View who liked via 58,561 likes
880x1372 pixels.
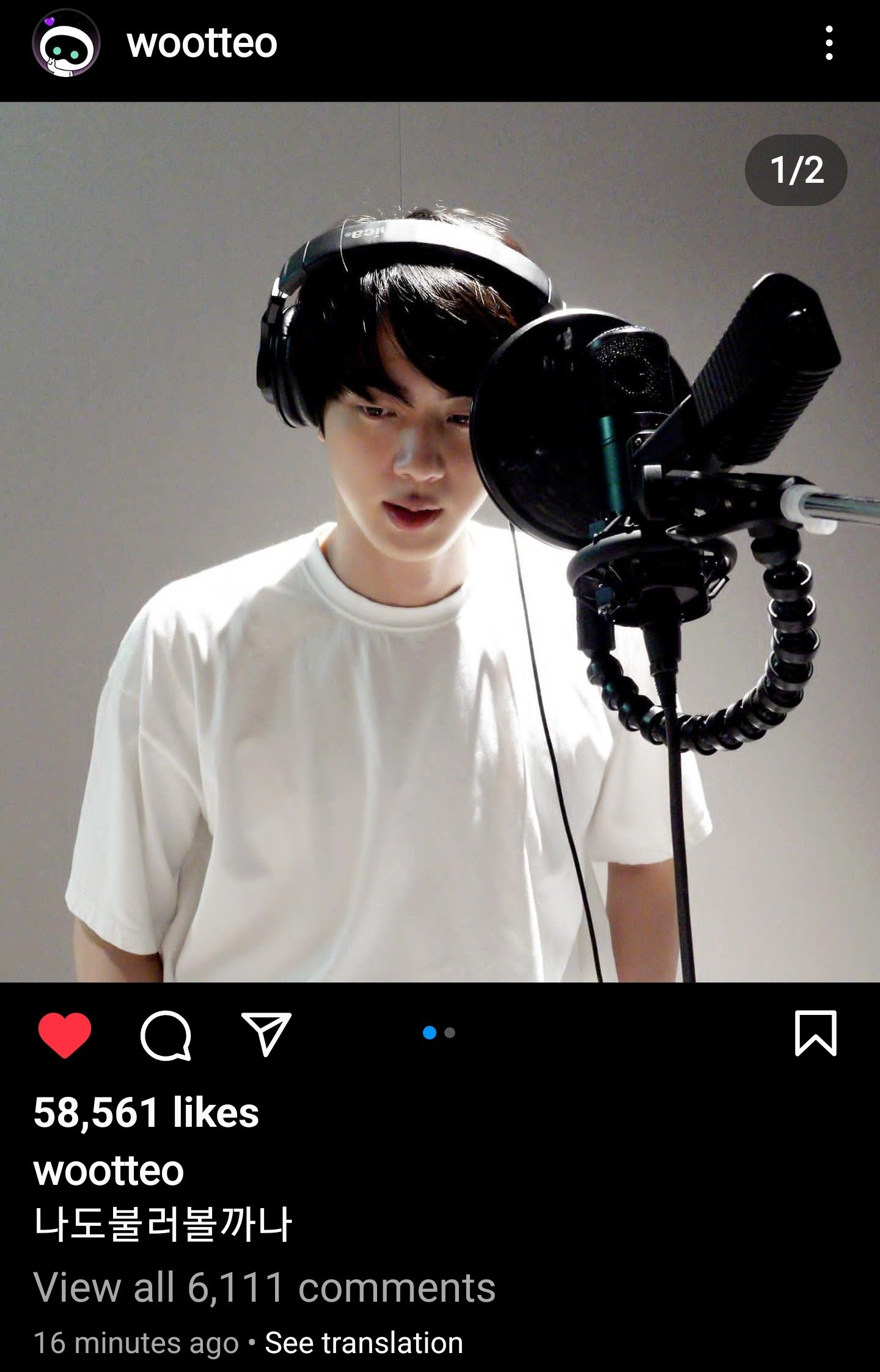coord(146,1113)
